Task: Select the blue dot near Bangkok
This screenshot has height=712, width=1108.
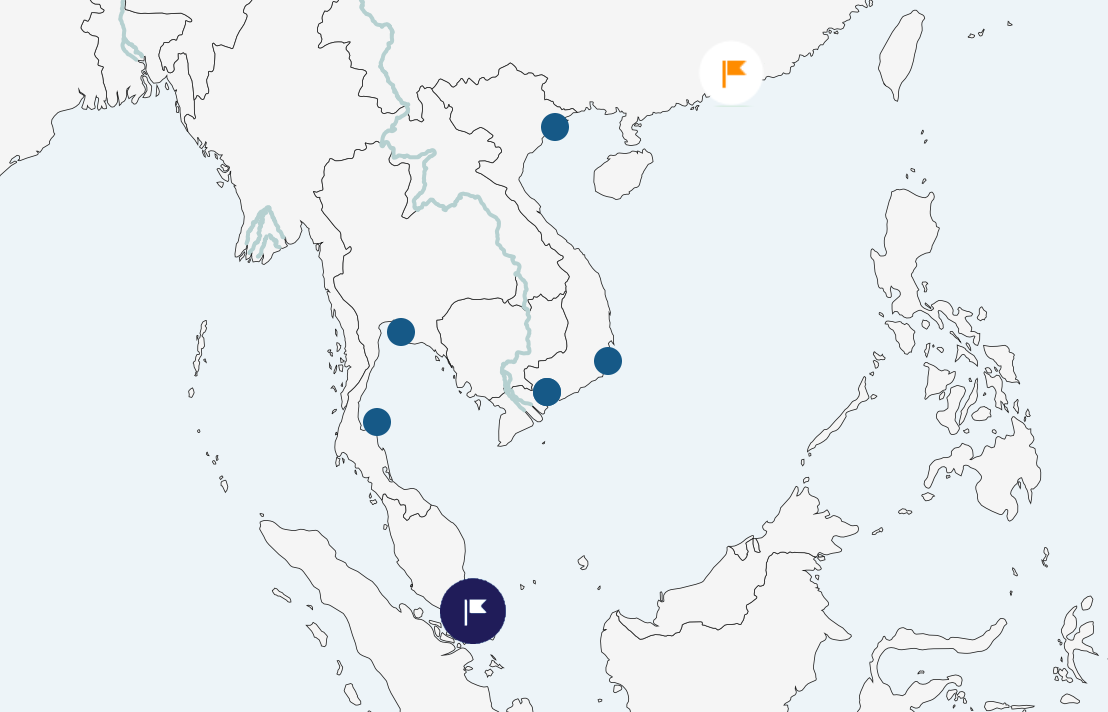Action: (x=401, y=332)
